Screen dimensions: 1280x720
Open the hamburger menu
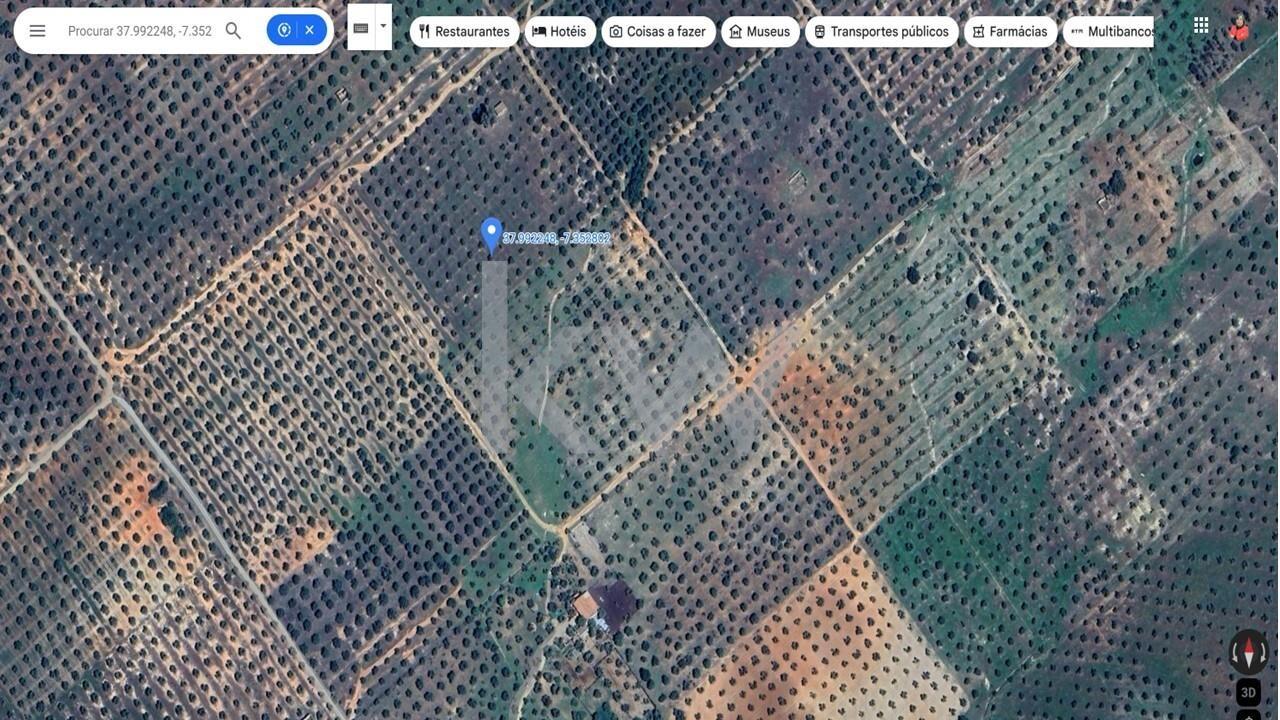pyautogui.click(x=37, y=31)
